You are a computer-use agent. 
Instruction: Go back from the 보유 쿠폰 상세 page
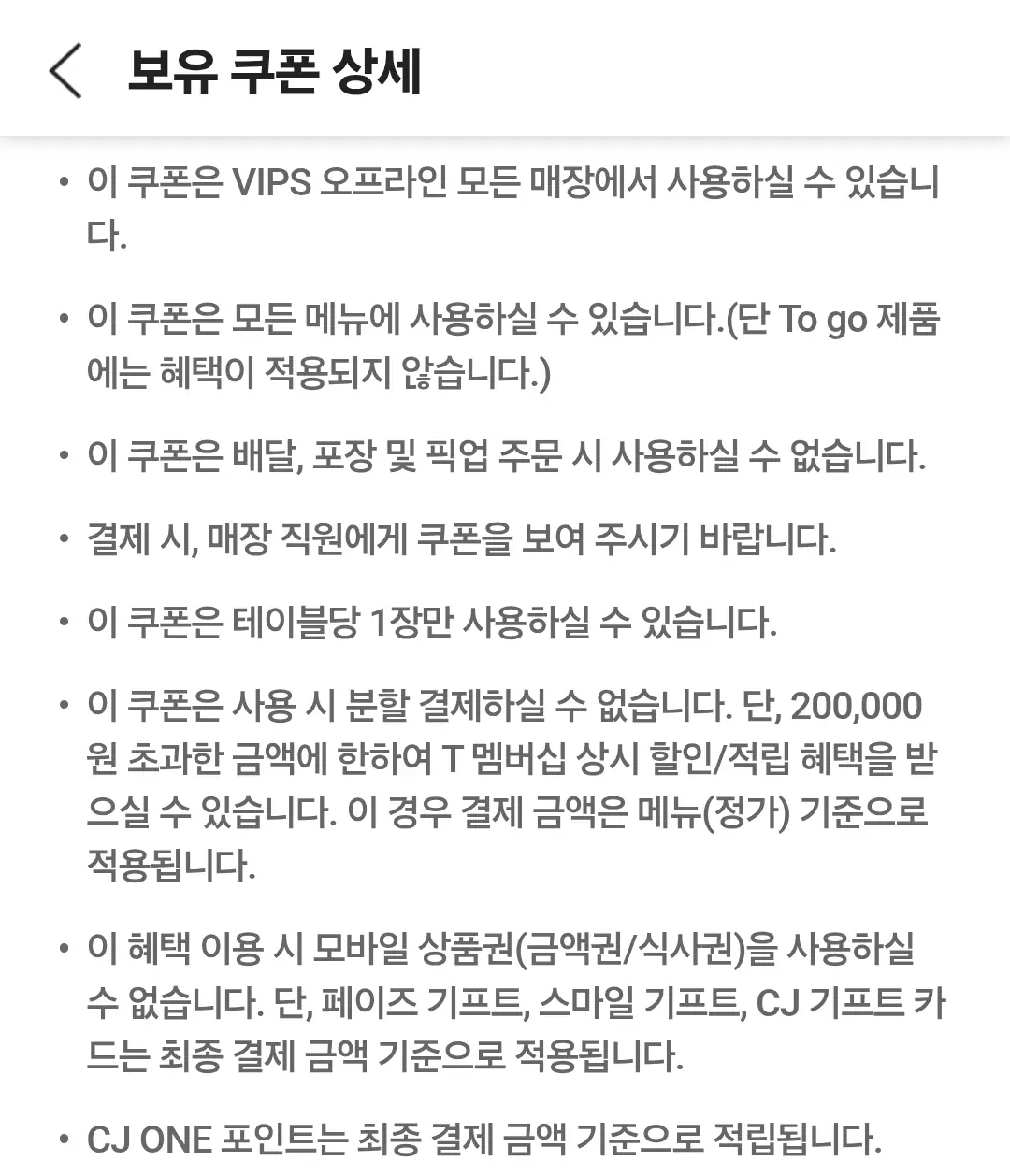(x=65, y=71)
